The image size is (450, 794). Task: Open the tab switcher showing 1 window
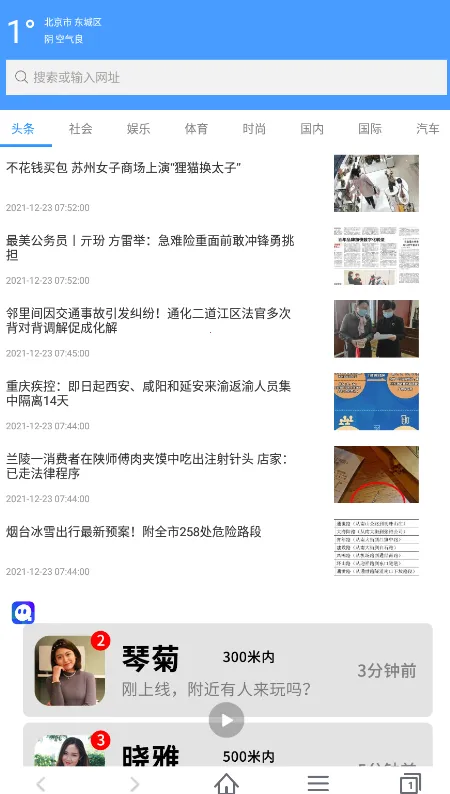410,783
